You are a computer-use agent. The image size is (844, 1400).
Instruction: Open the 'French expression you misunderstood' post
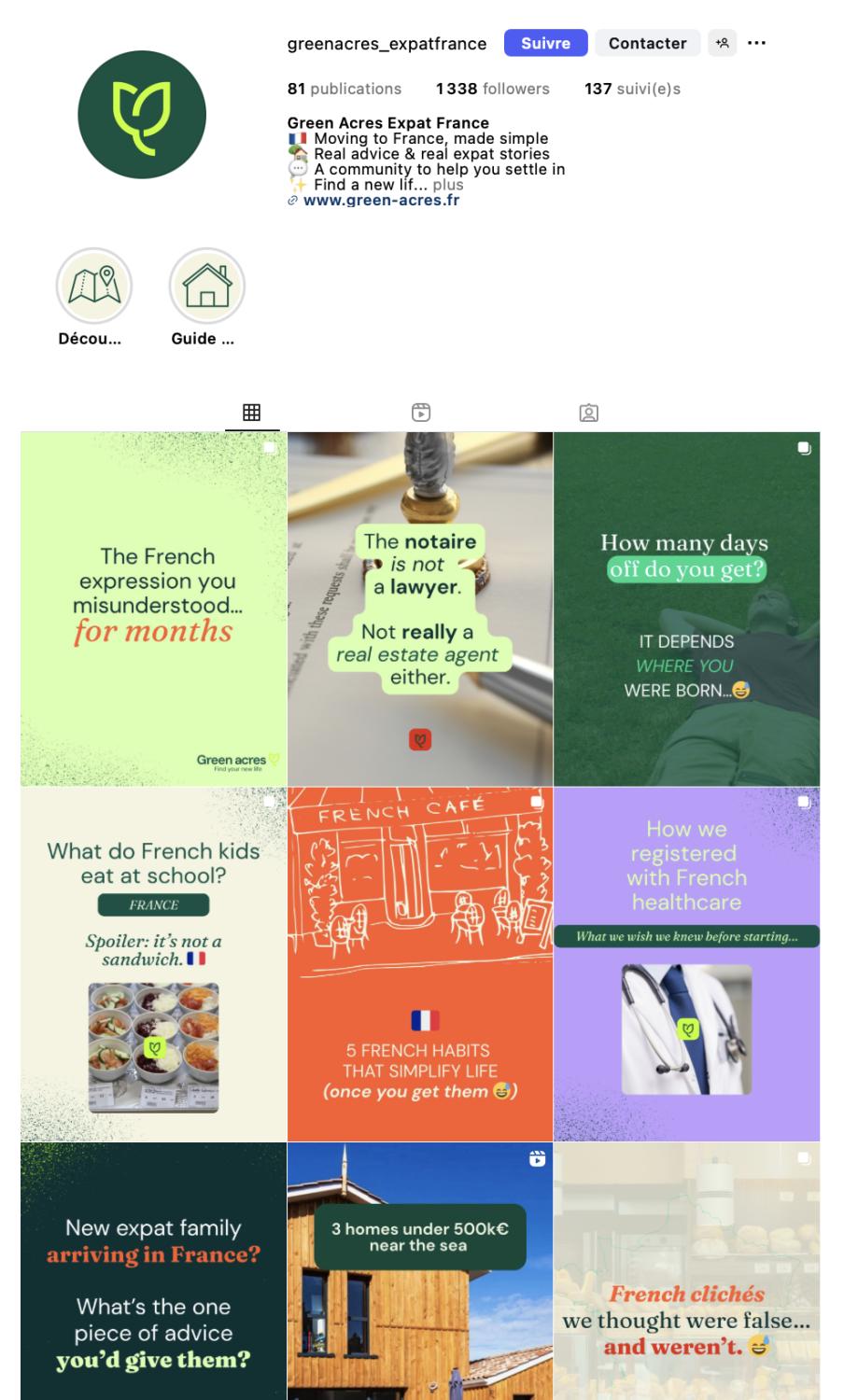pos(153,609)
